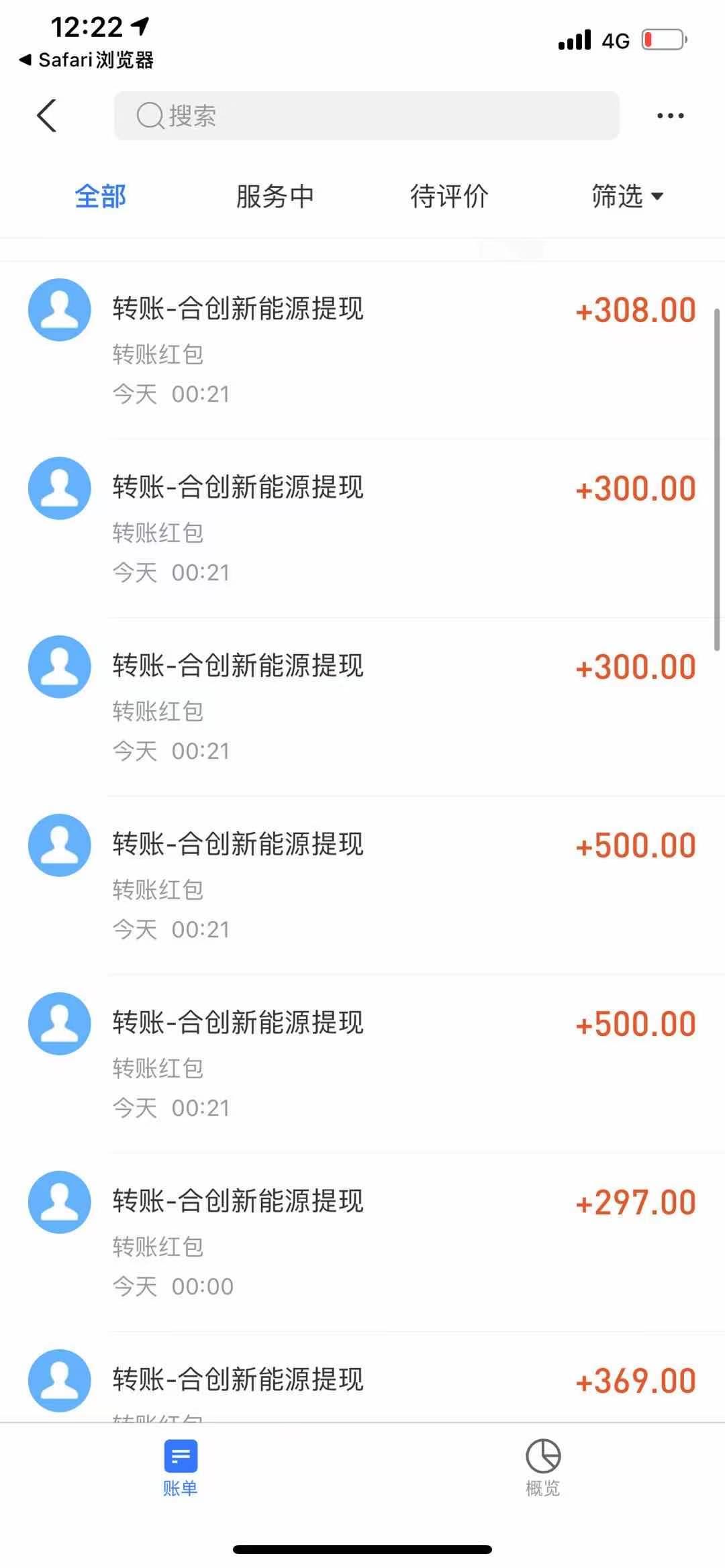Viewport: 725px width, 1568px height.
Task: Open the 筛选 filter dropdown
Action: (x=616, y=196)
